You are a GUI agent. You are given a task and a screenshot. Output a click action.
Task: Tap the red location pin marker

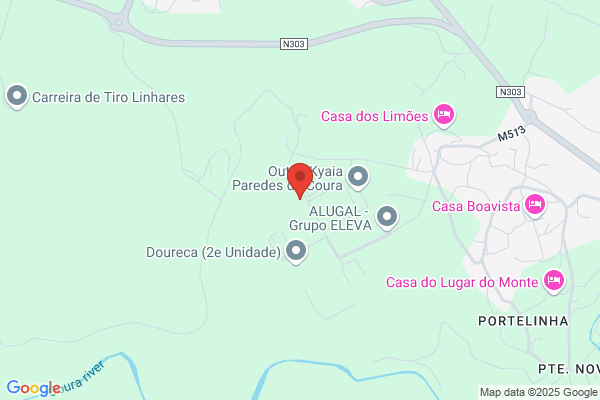point(300,180)
